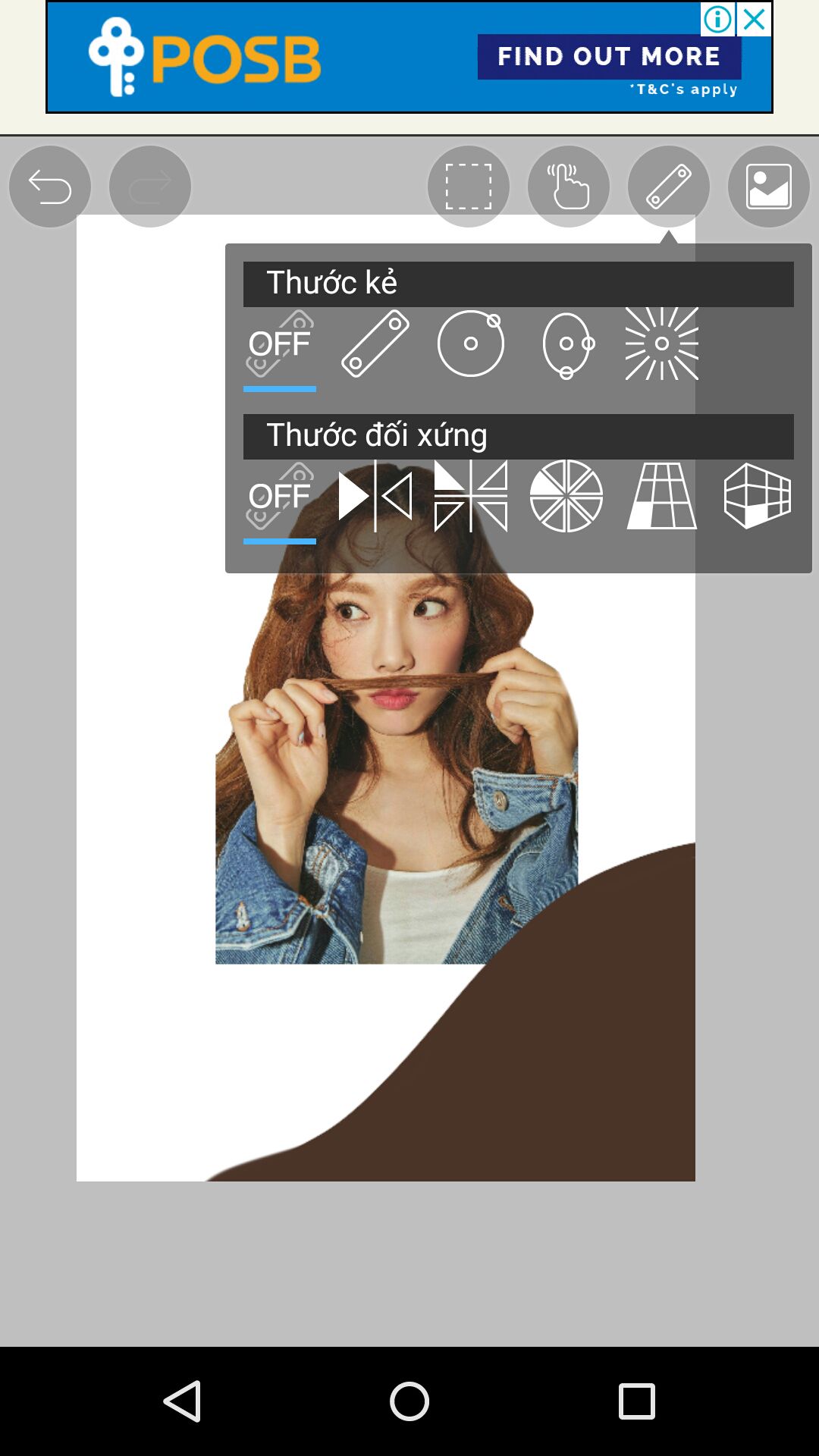Screen dimensions: 819x1456
Task: Select the perspective array ruler
Action: pos(662,497)
